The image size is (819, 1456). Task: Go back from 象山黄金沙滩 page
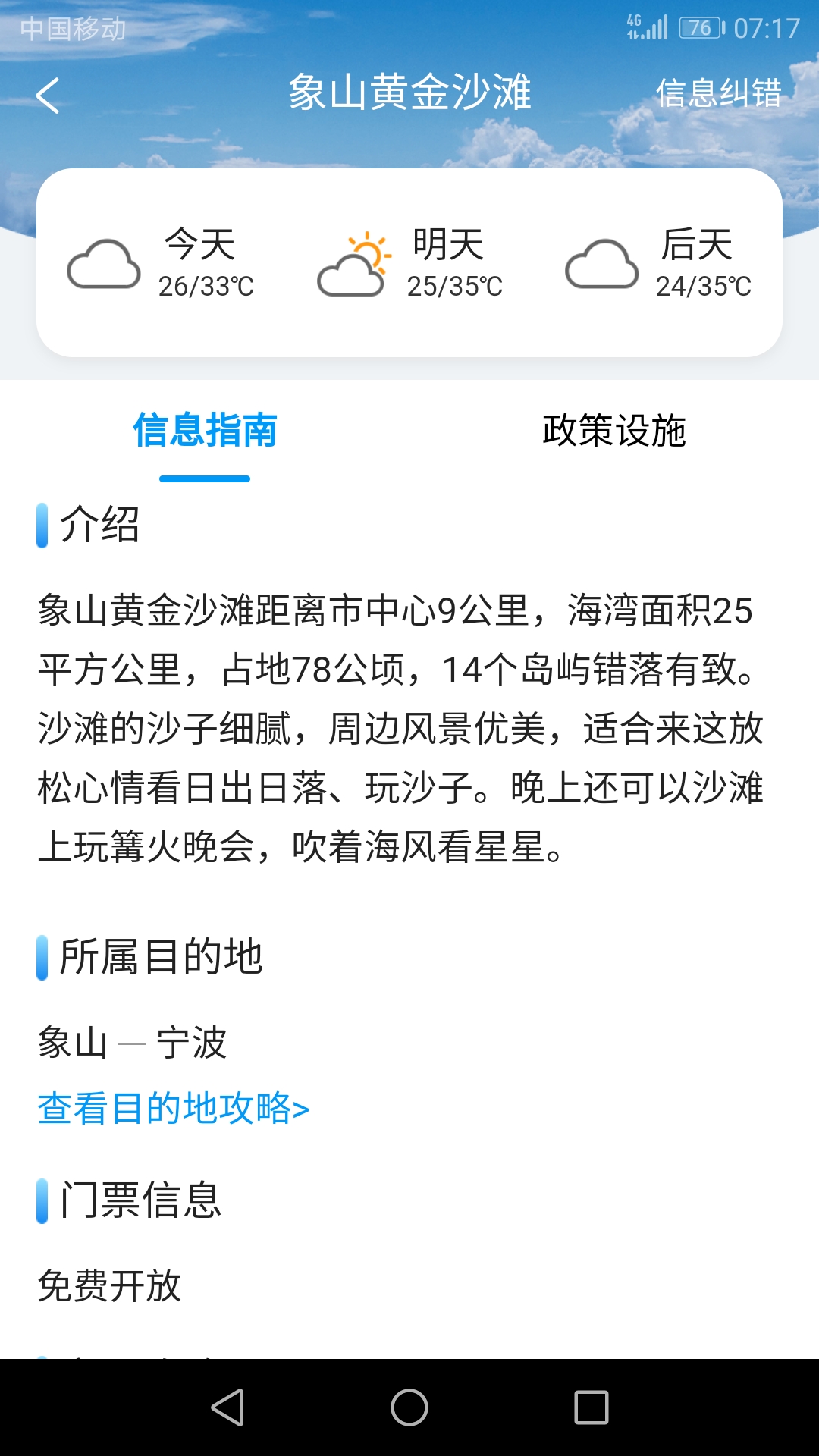[48, 96]
